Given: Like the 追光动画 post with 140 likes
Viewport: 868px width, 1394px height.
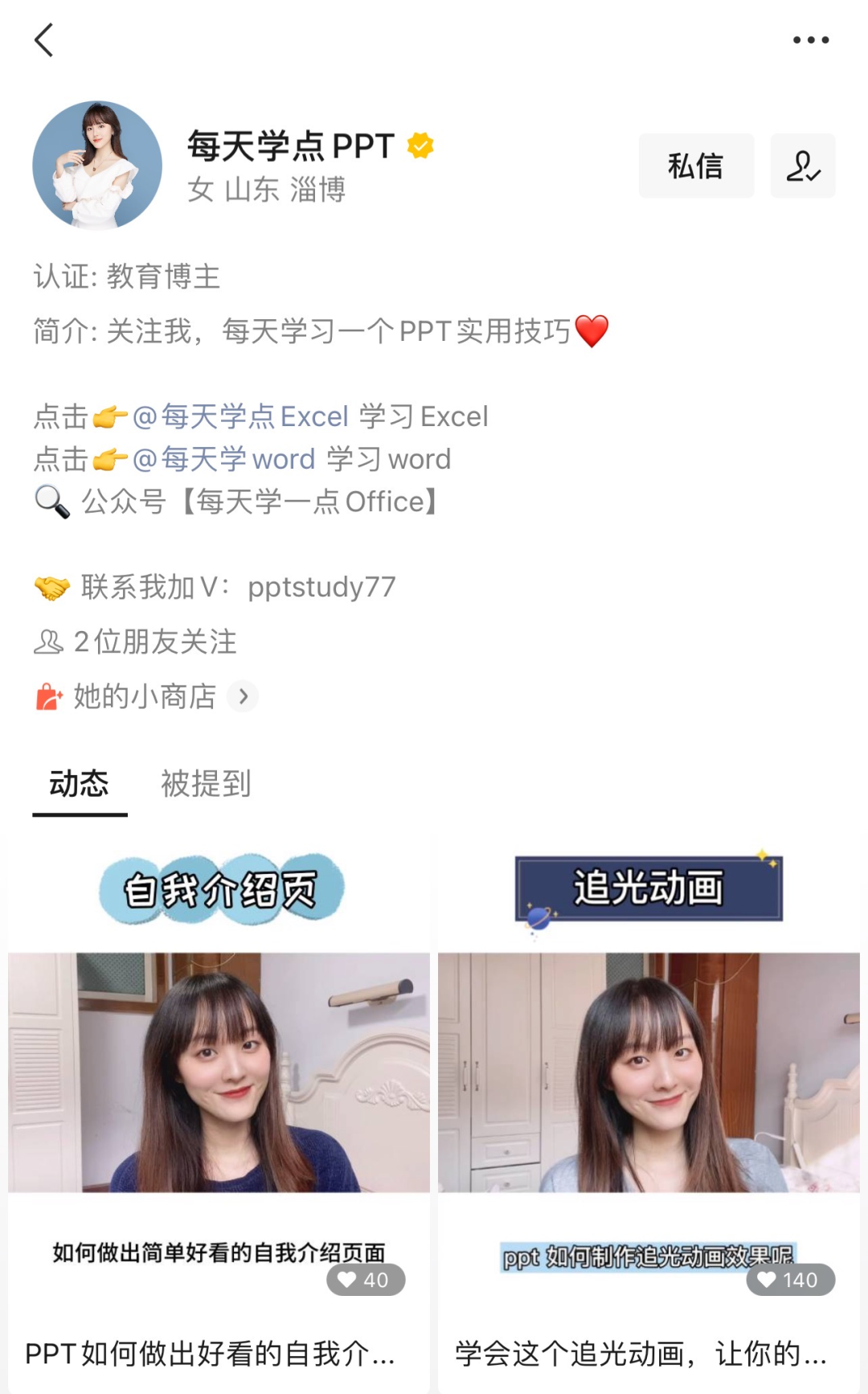Looking at the screenshot, I should pos(789,1280).
